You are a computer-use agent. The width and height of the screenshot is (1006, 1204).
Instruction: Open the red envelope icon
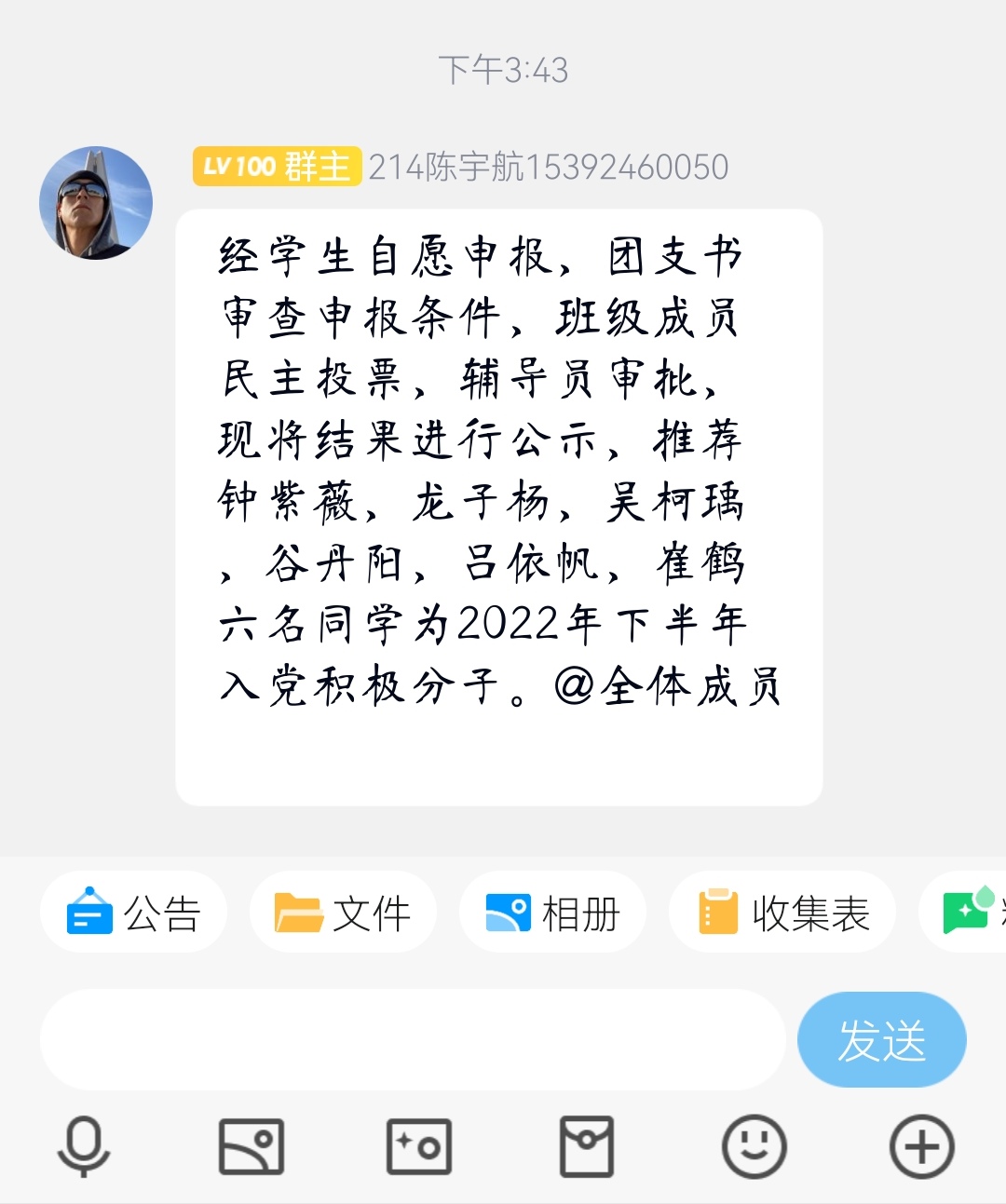tap(587, 1146)
